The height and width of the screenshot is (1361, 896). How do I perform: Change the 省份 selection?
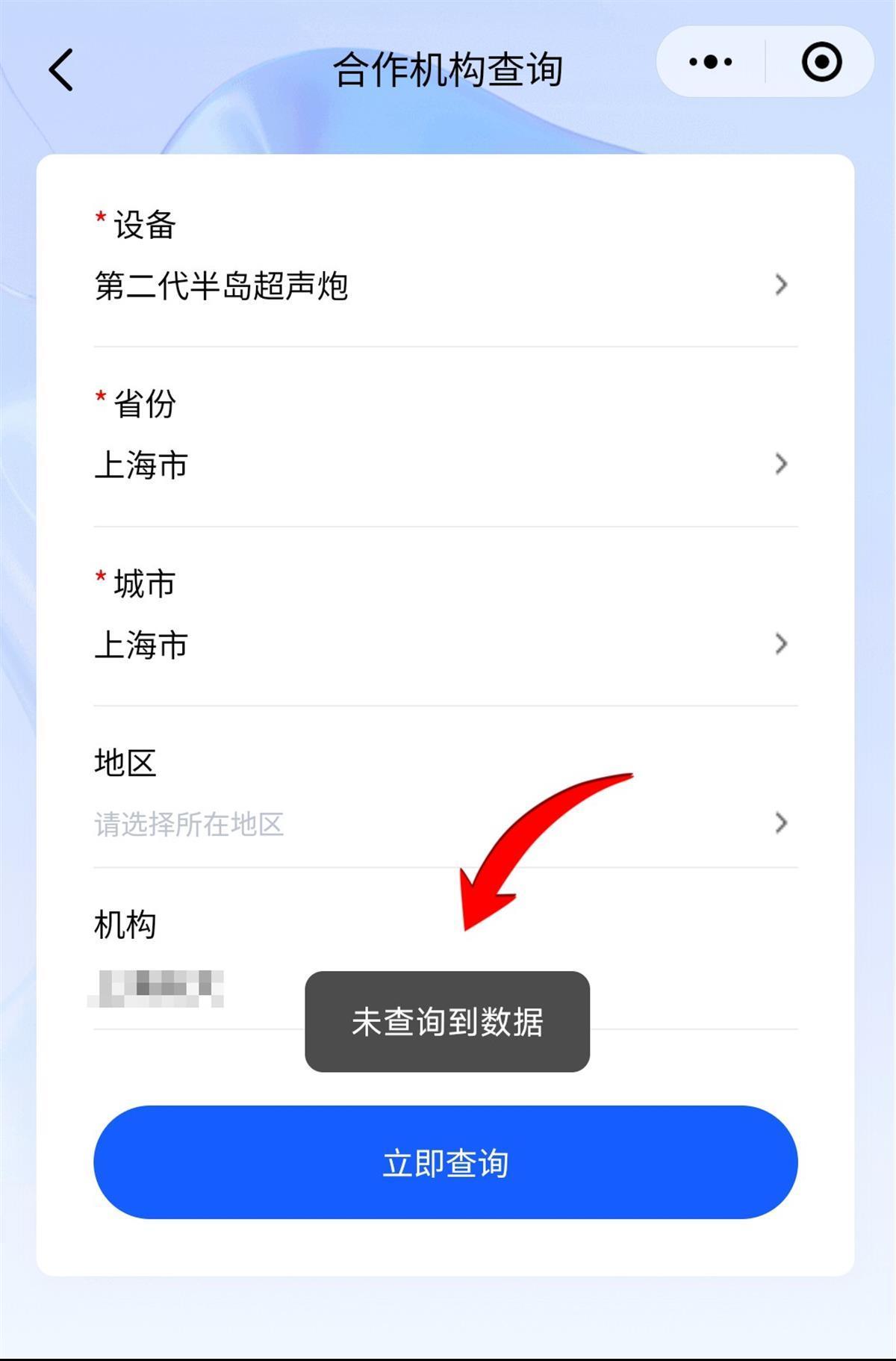pyautogui.click(x=445, y=465)
